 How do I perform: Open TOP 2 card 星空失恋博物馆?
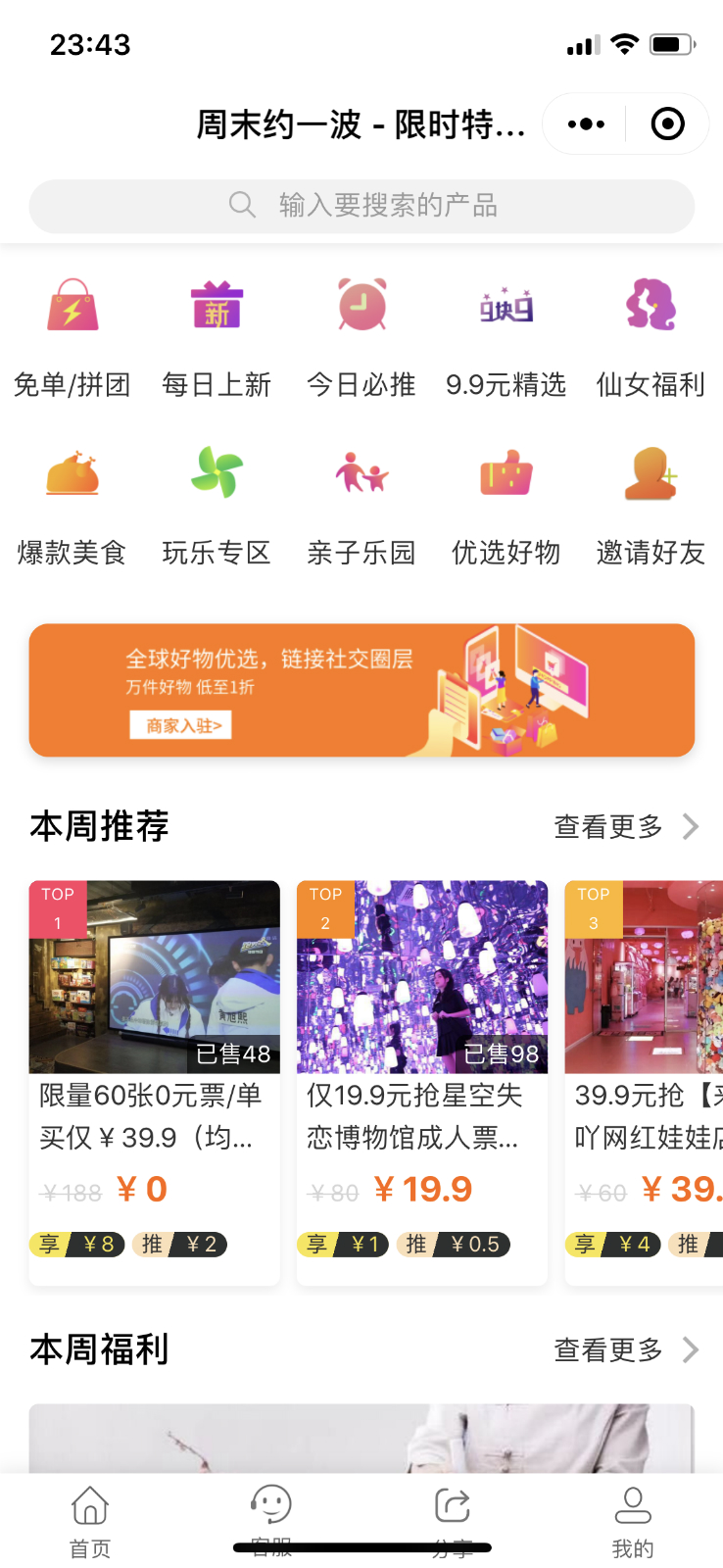point(421,1078)
